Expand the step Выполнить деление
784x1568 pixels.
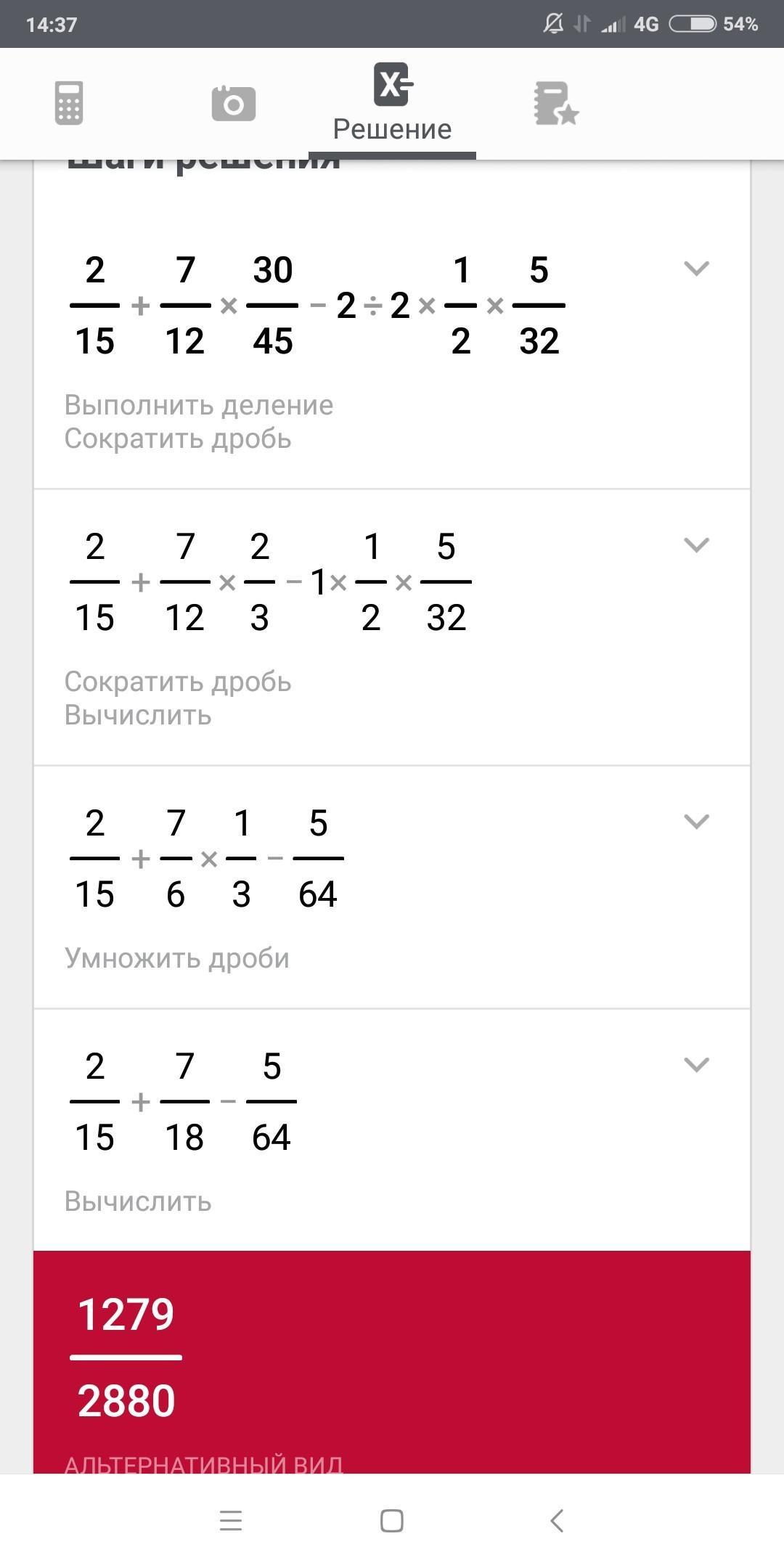[x=696, y=269]
